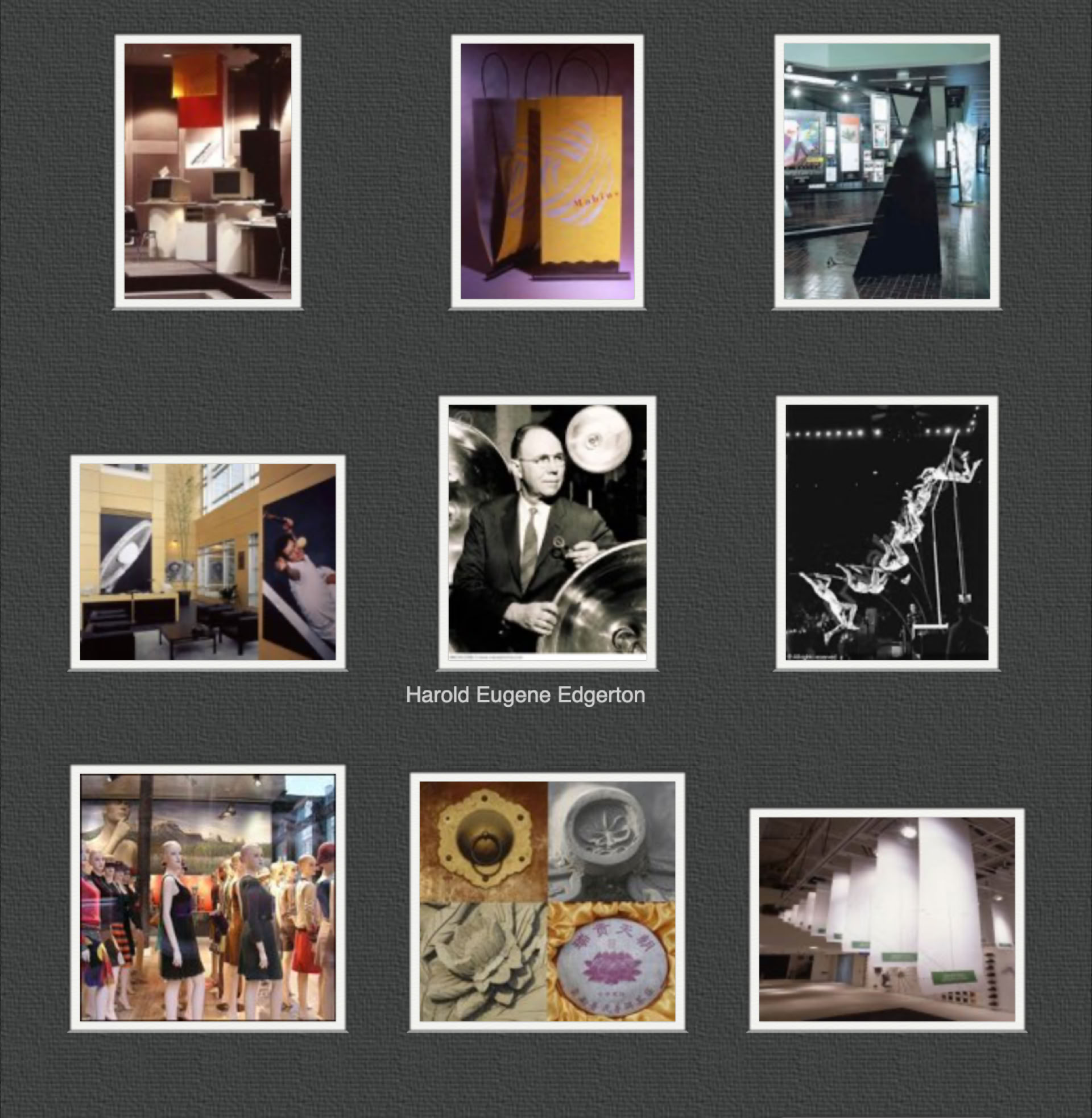Image resolution: width=1092 pixels, height=1118 pixels.
Task: Open the computer workstation interior photo
Action: tap(208, 171)
